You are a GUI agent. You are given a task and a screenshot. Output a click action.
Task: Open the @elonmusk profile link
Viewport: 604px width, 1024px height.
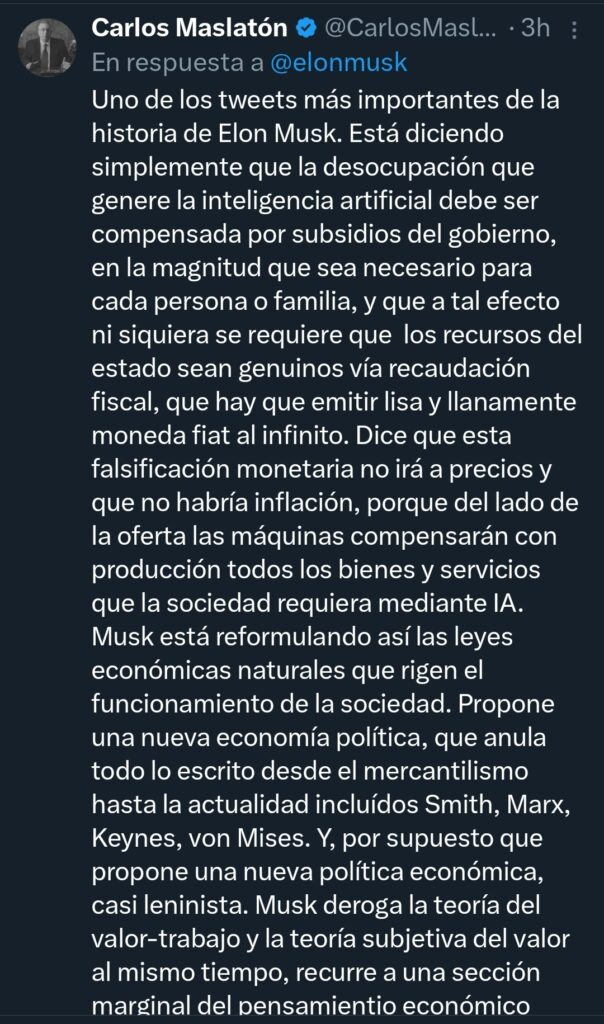pos(338,62)
